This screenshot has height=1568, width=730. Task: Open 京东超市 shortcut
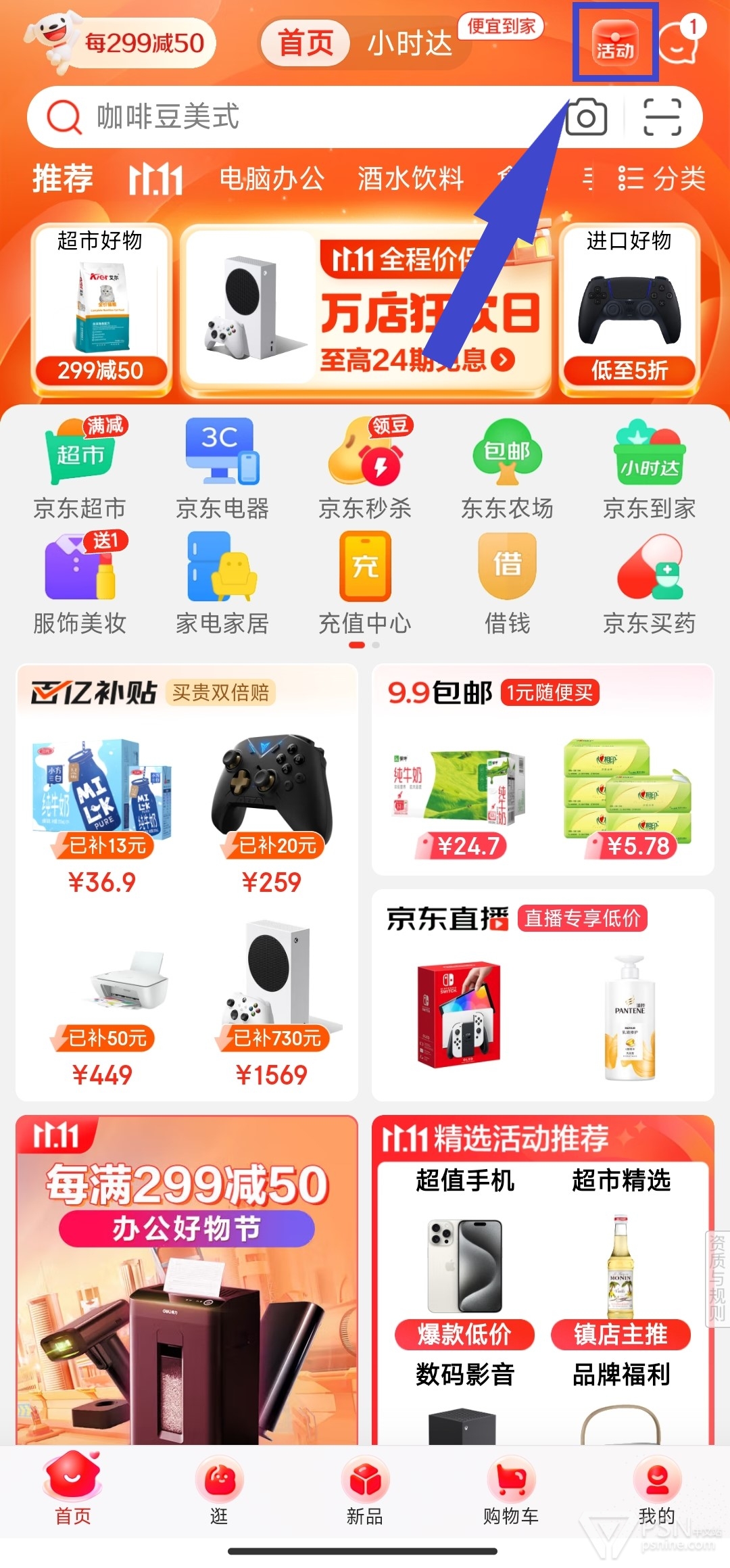80,469
